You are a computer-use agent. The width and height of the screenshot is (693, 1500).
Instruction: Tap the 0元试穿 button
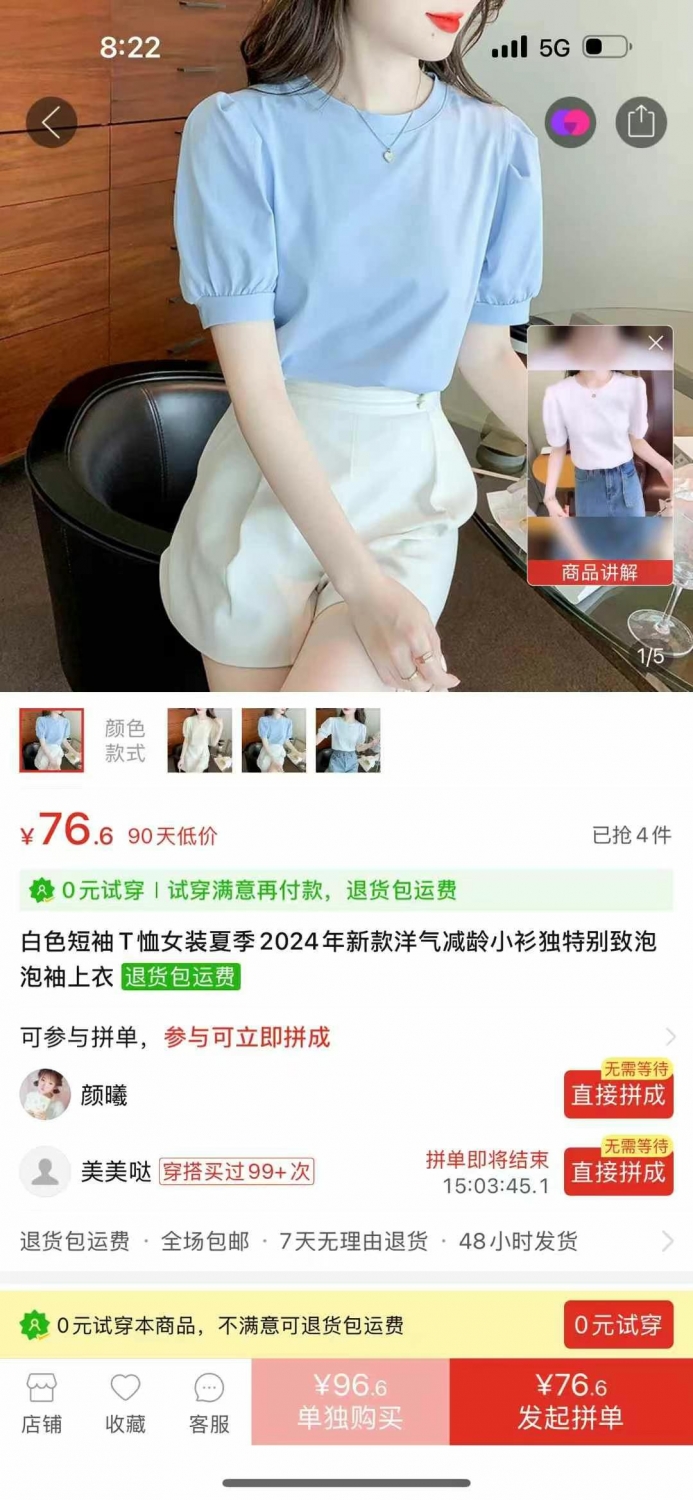tap(618, 1325)
